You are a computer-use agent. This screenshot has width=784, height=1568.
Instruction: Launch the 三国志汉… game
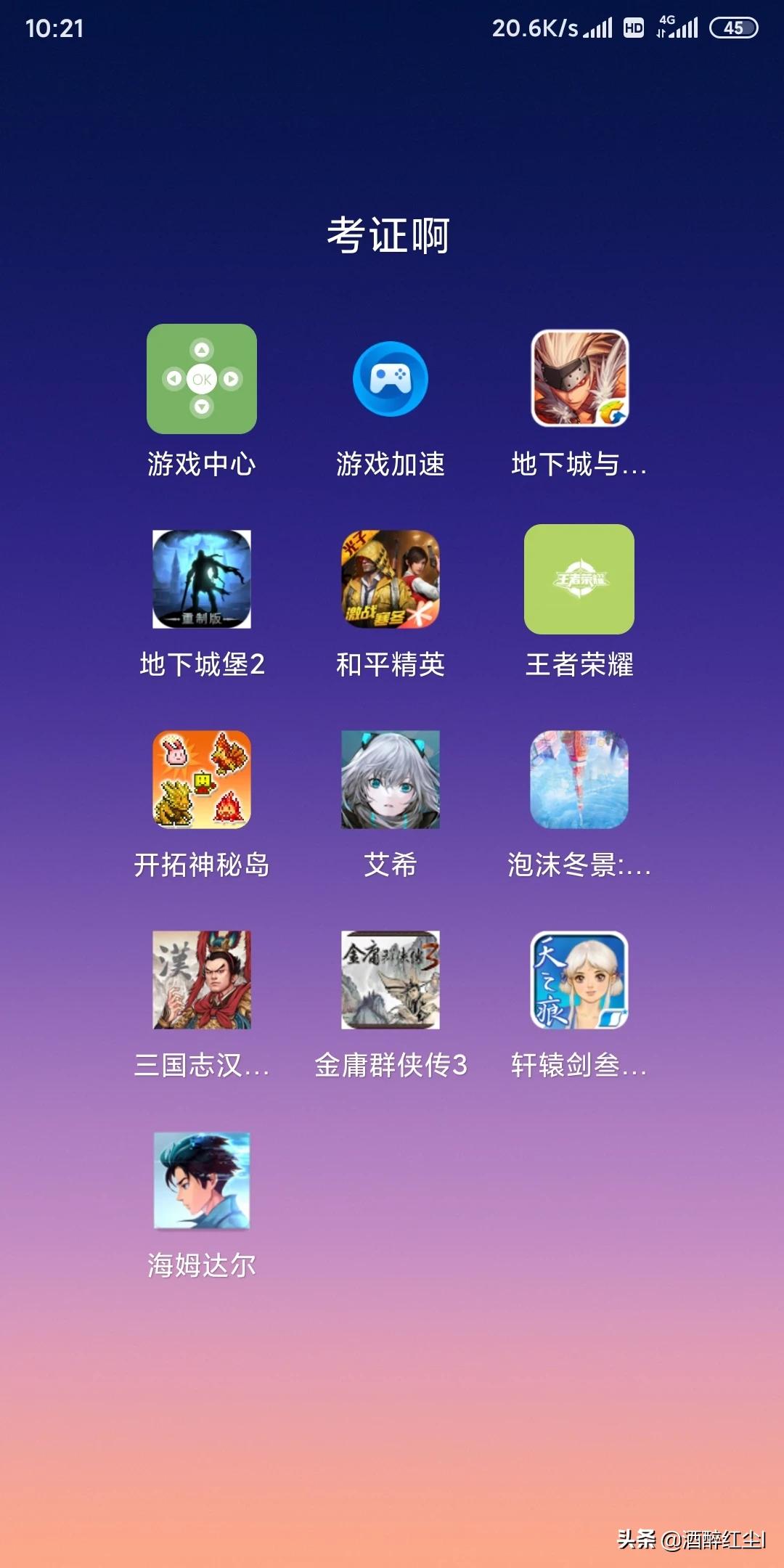[x=202, y=980]
